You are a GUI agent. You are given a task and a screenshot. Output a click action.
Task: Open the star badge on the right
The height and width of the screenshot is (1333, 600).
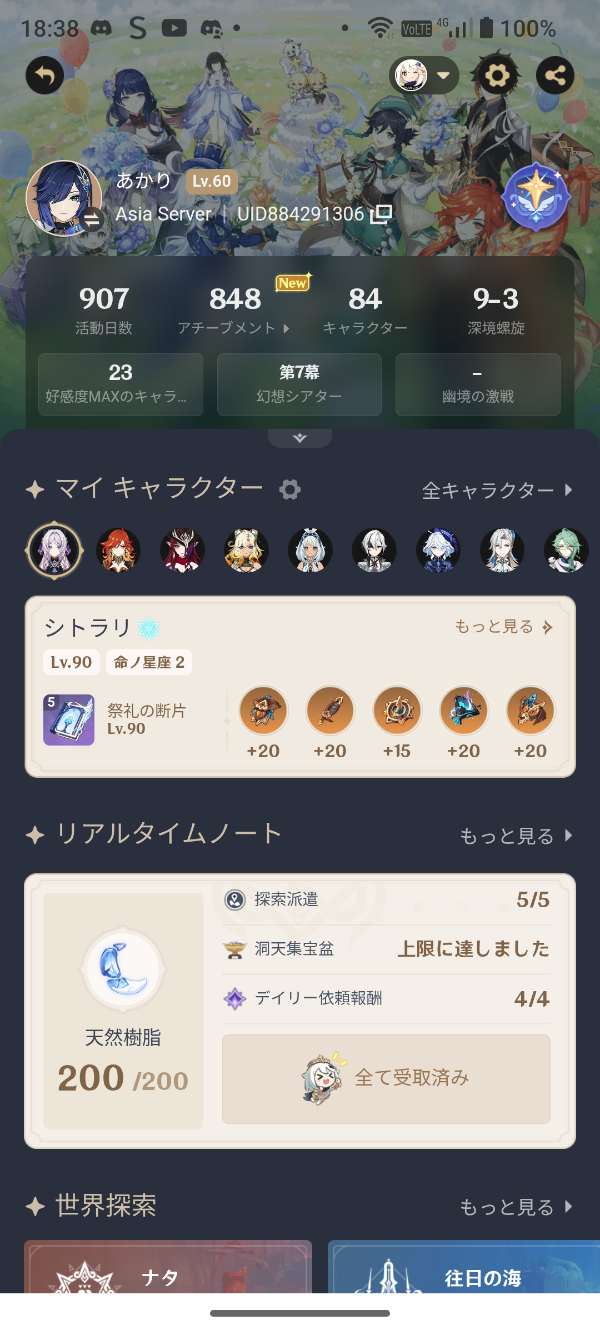click(x=536, y=197)
